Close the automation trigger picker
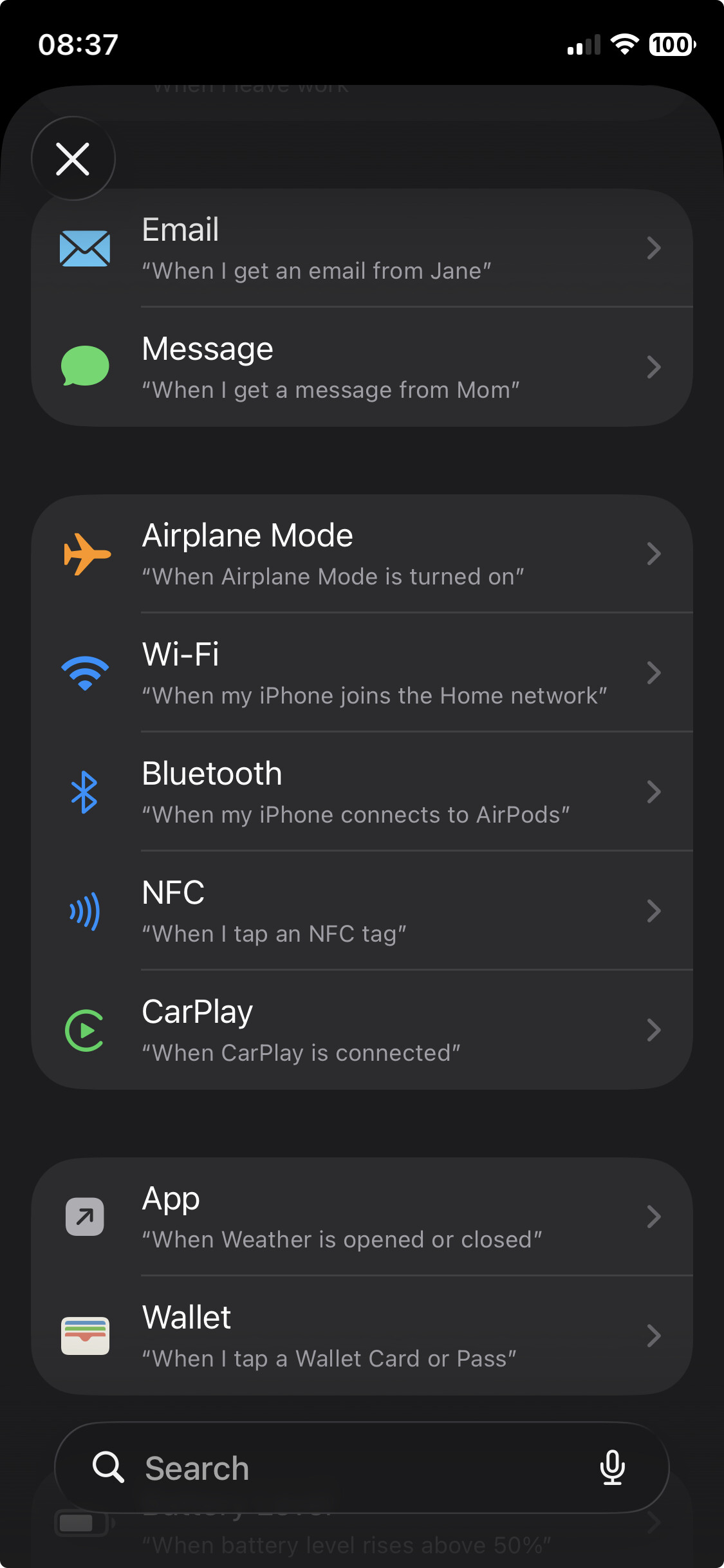The image size is (724, 1568). (73, 159)
